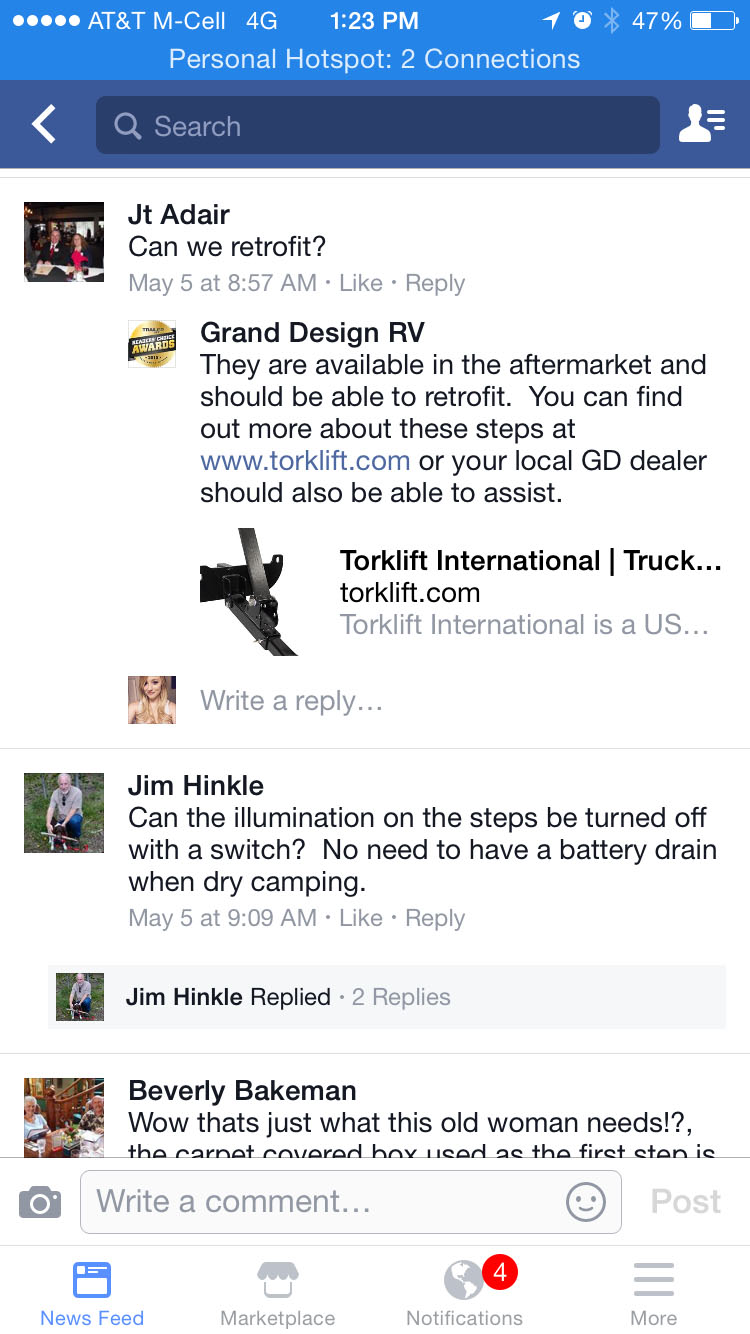
Task: Like Jt Adair's comment
Action: click(360, 283)
